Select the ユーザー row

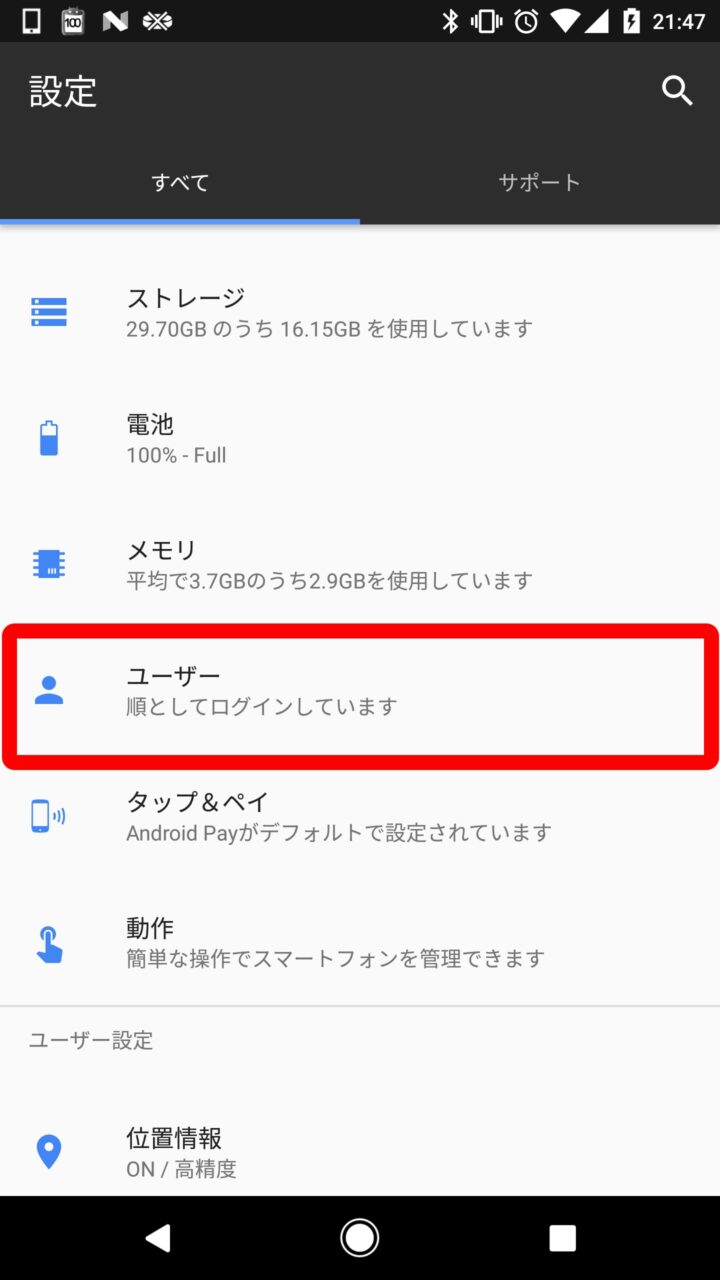tap(360, 690)
